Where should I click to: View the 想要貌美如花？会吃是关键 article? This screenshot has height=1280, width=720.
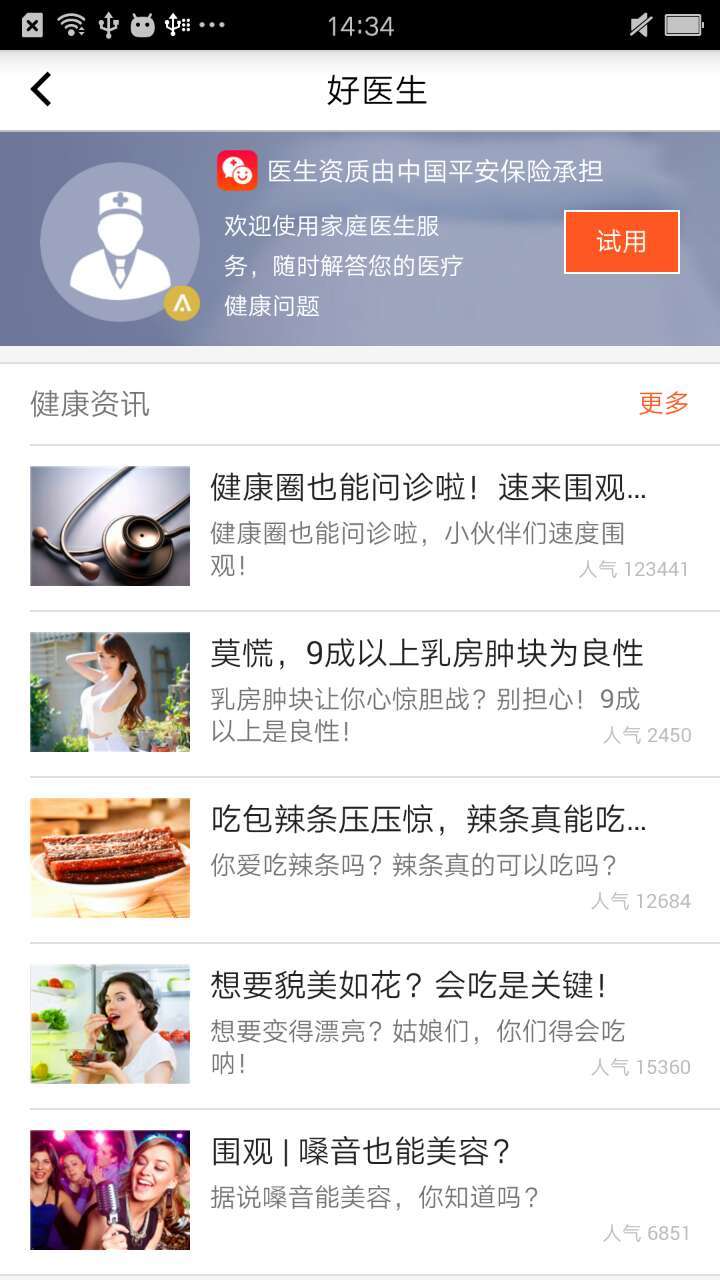pos(408,986)
